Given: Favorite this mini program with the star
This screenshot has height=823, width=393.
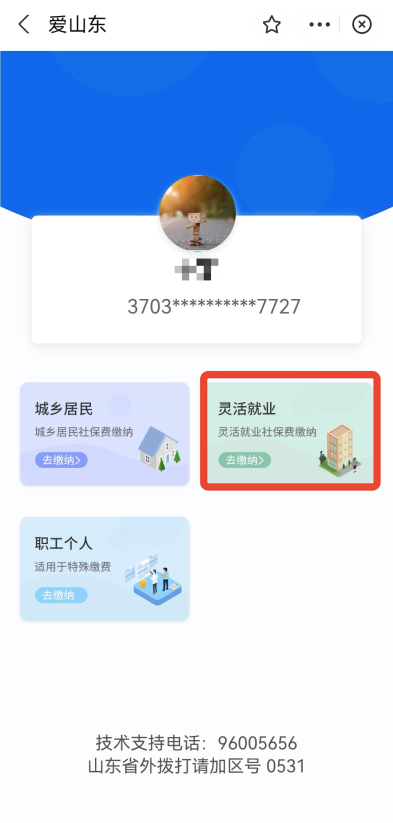Looking at the screenshot, I should tap(271, 25).
